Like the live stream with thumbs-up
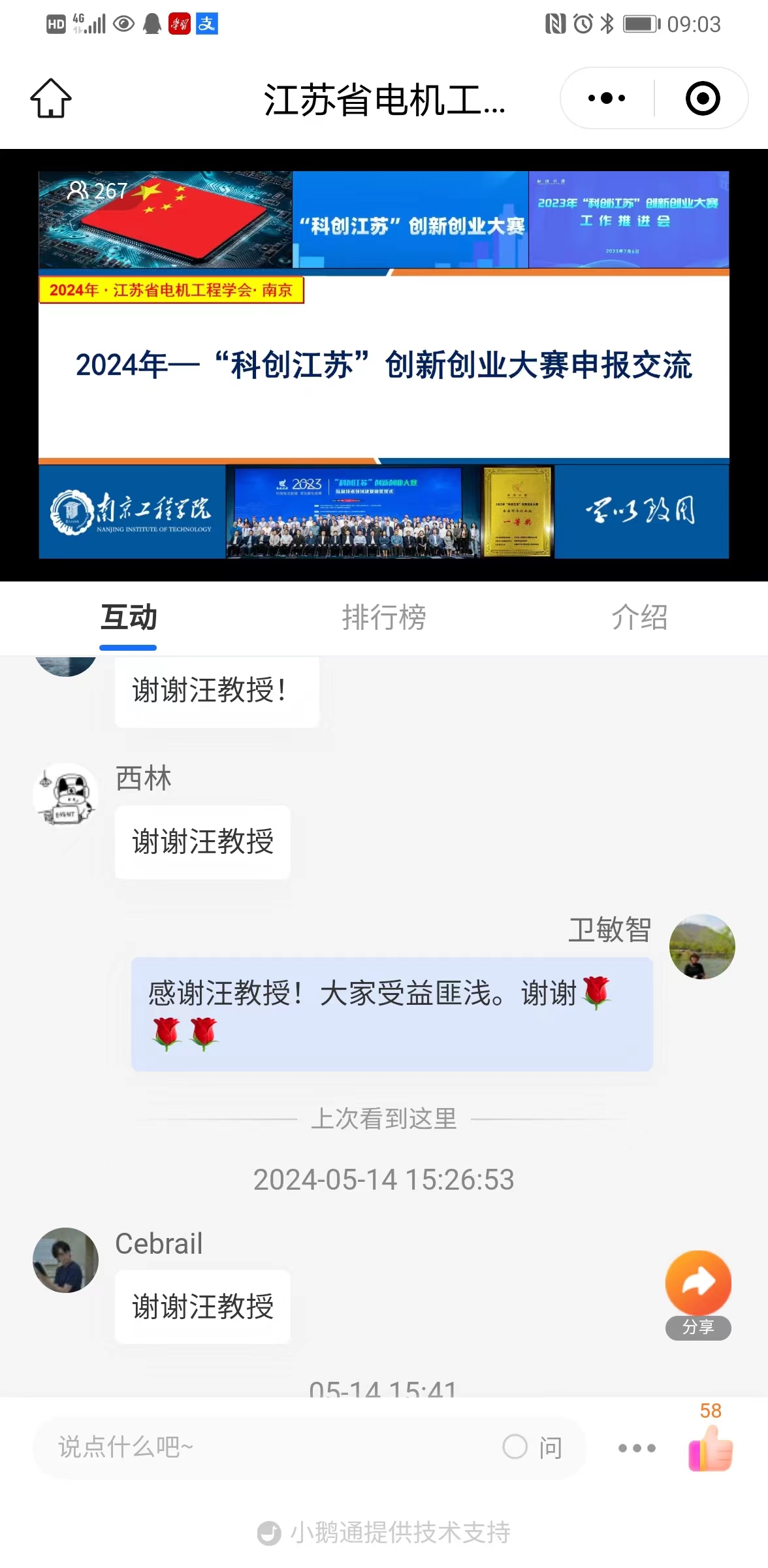The image size is (768, 1568). pyautogui.click(x=711, y=1448)
